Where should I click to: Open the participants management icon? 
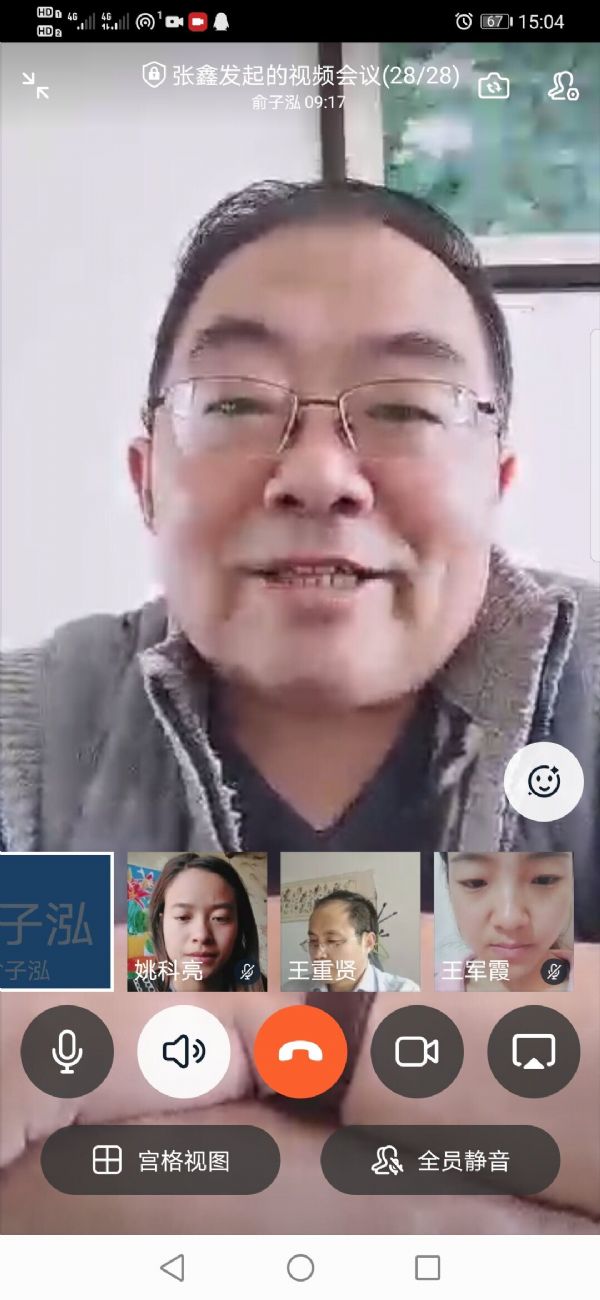[563, 86]
